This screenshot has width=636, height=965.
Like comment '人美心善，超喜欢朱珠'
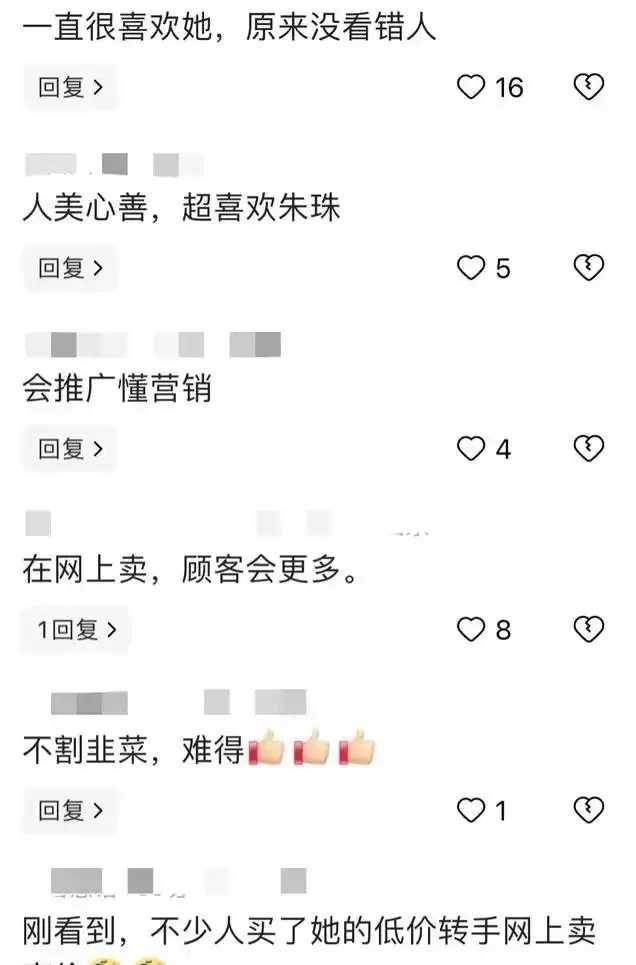click(x=471, y=268)
